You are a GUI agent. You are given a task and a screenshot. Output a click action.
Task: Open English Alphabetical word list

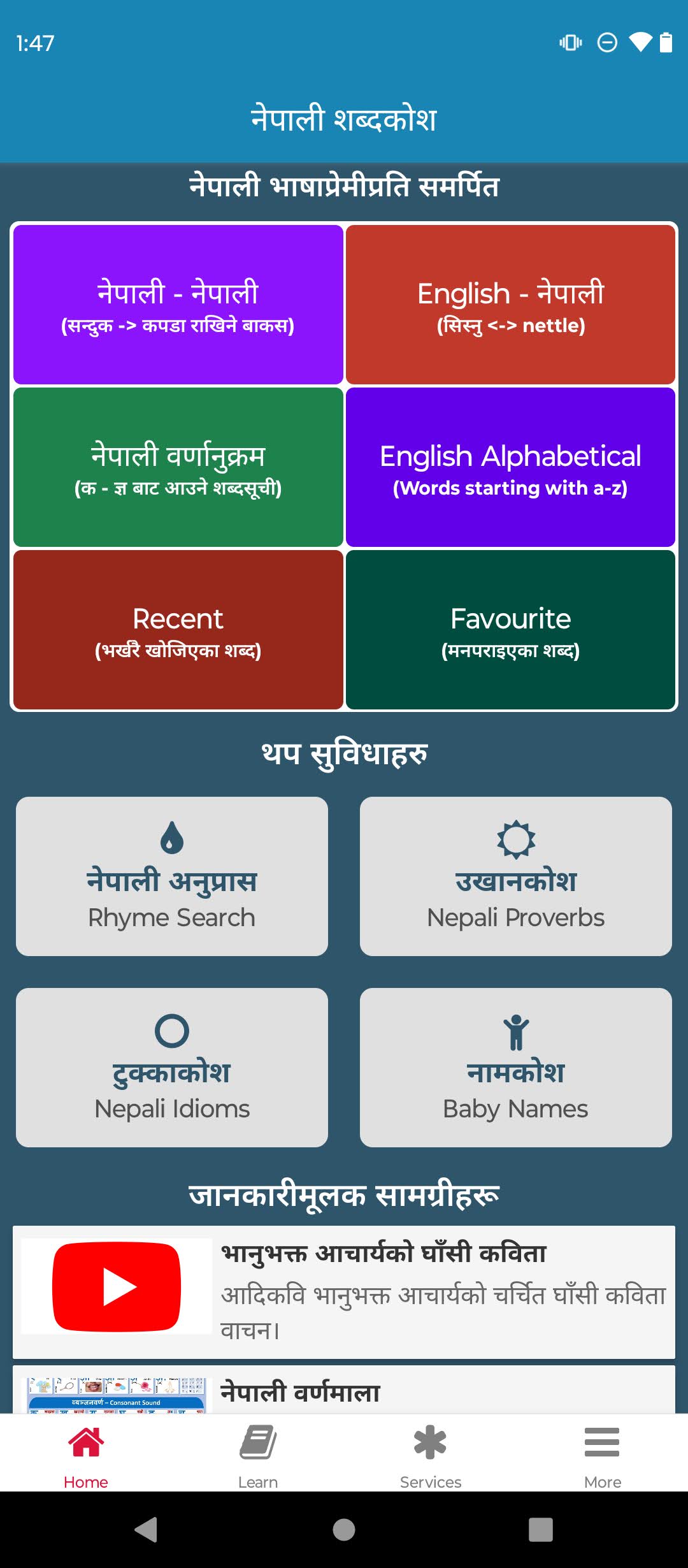point(510,467)
